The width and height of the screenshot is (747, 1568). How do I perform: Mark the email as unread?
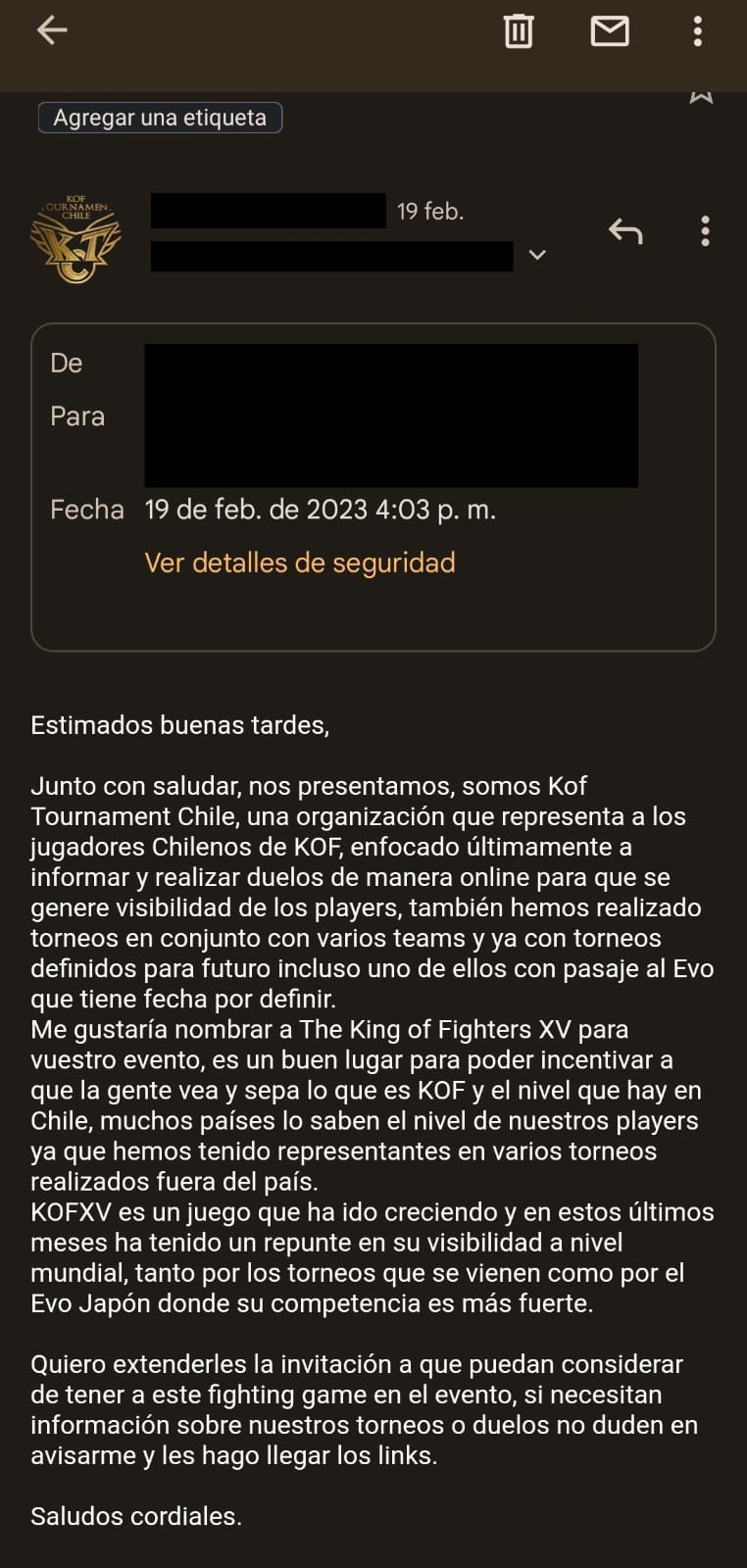pos(610,31)
